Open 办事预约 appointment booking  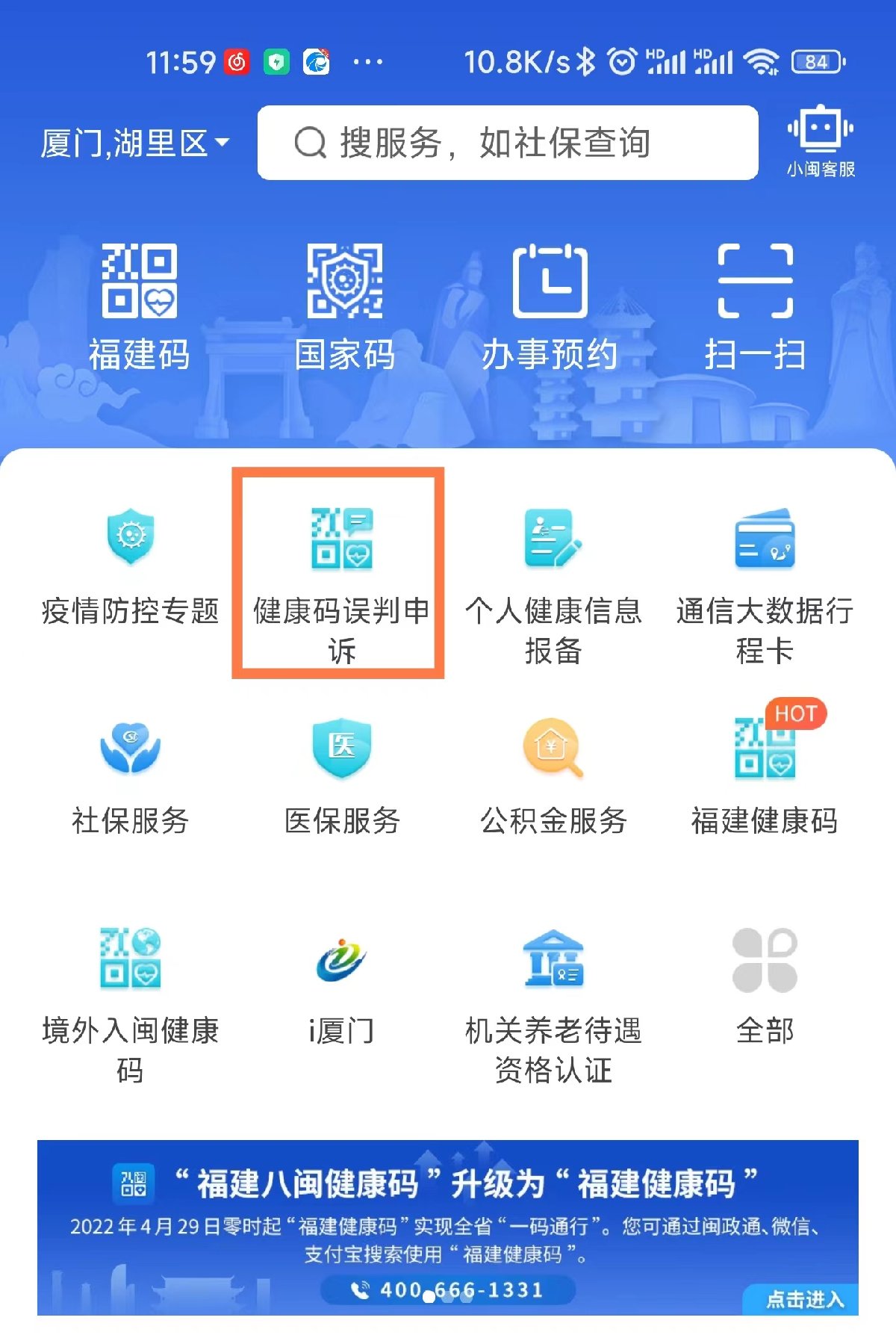[x=550, y=306]
